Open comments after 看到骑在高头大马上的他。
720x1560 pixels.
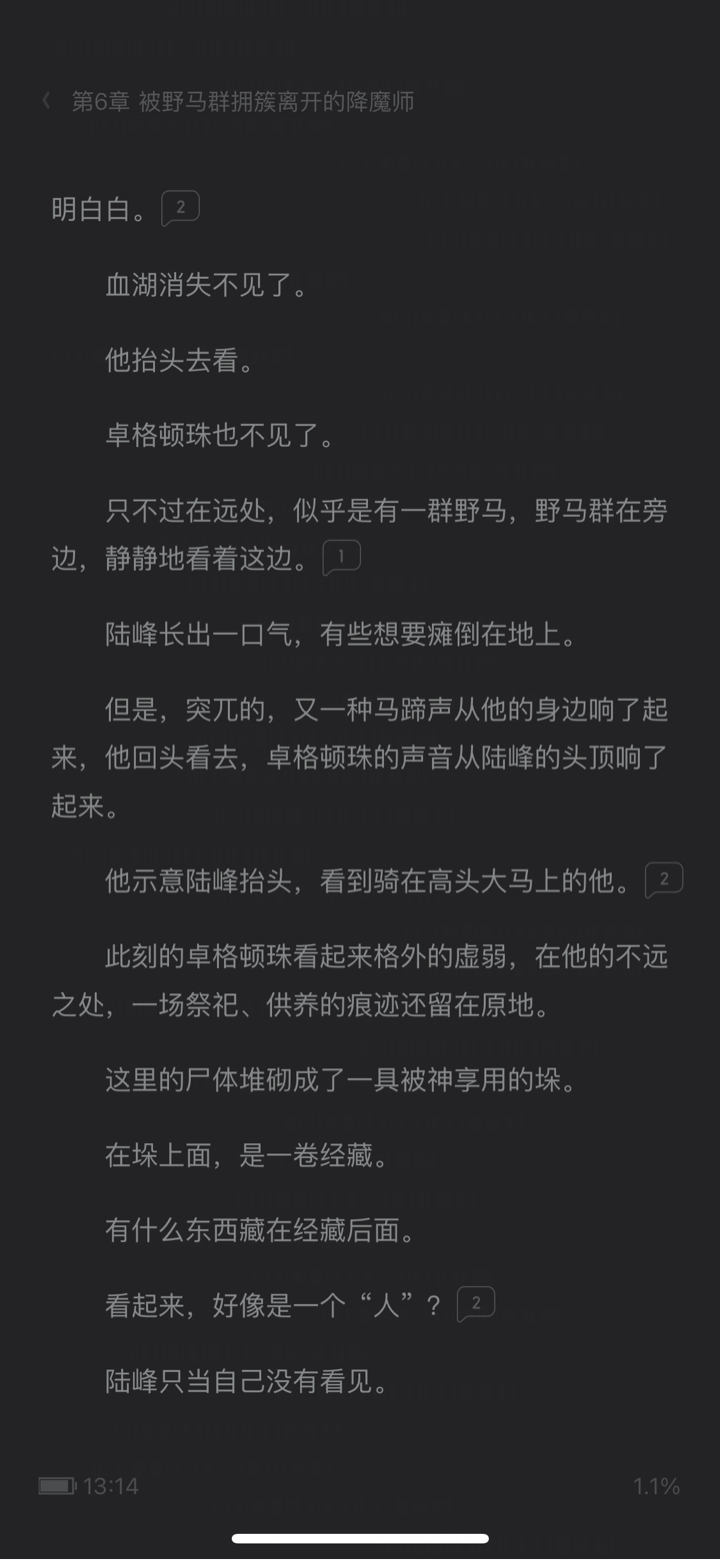click(664, 880)
